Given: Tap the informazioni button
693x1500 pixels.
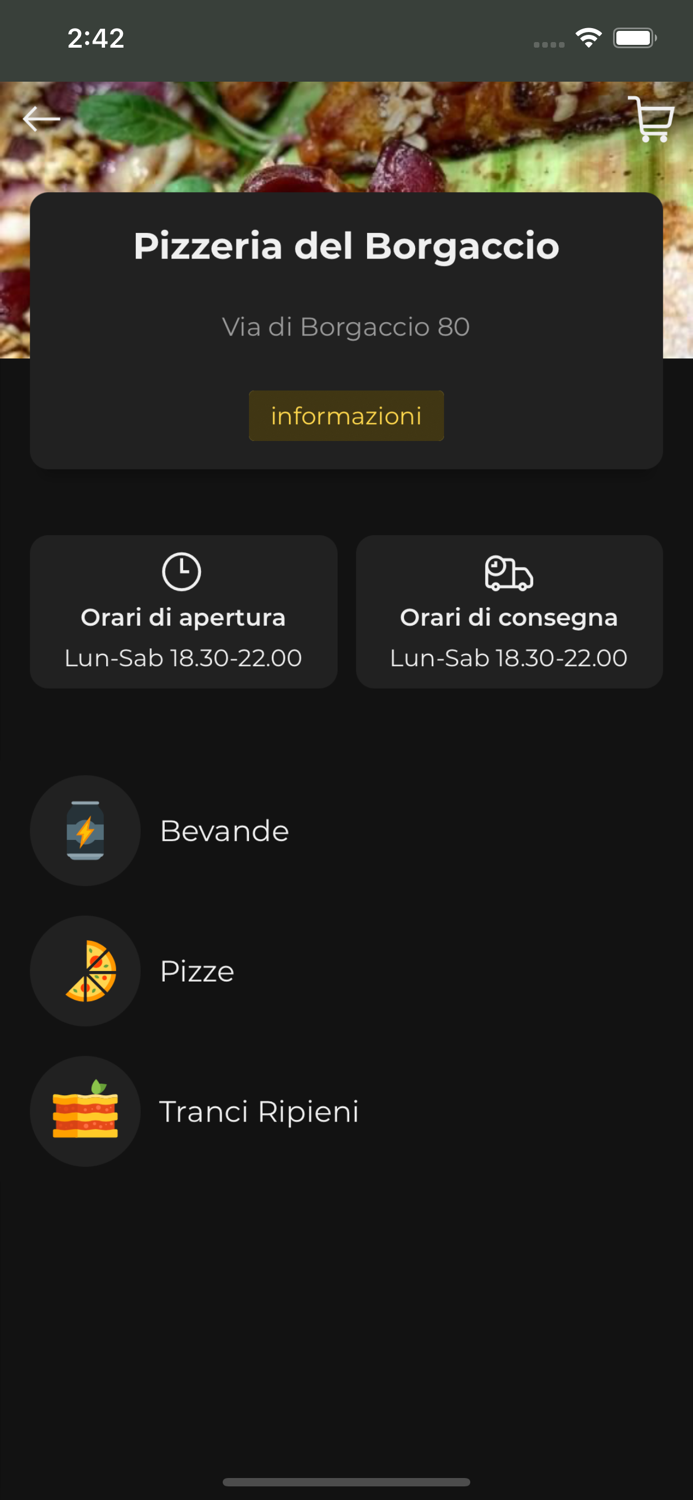Looking at the screenshot, I should [346, 416].
